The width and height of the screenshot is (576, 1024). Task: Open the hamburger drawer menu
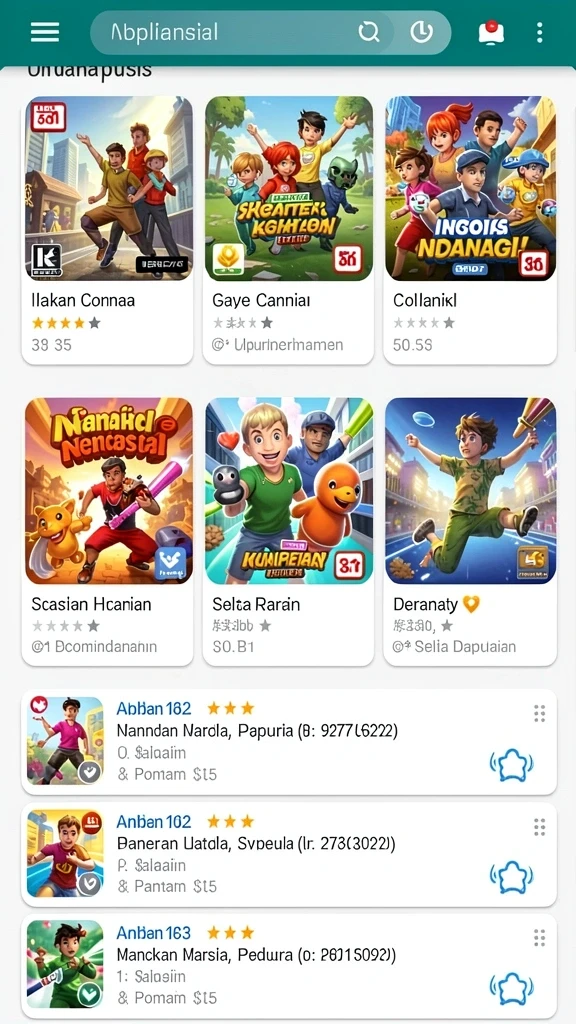pyautogui.click(x=44, y=31)
